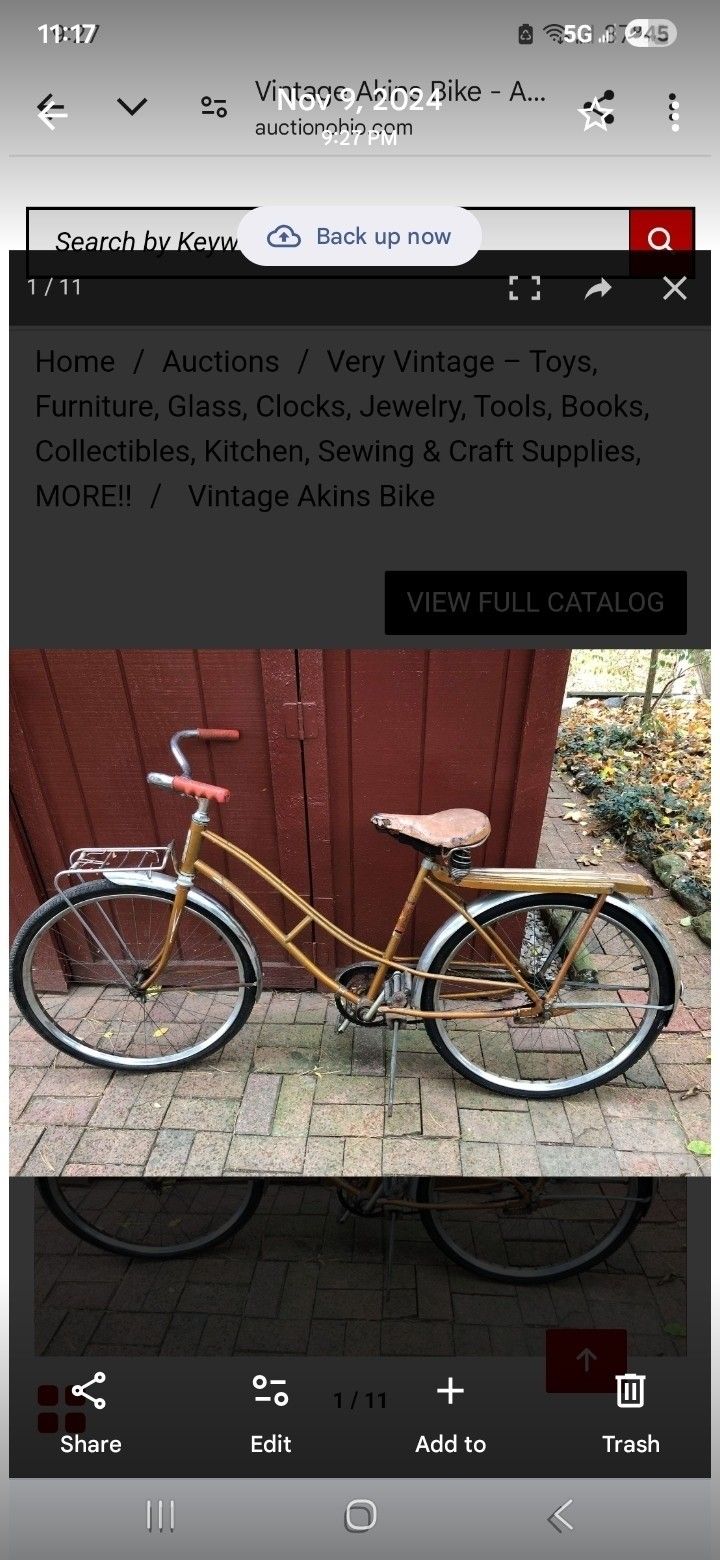Tap the recent apps button
The image size is (720, 1560).
click(x=160, y=1515)
